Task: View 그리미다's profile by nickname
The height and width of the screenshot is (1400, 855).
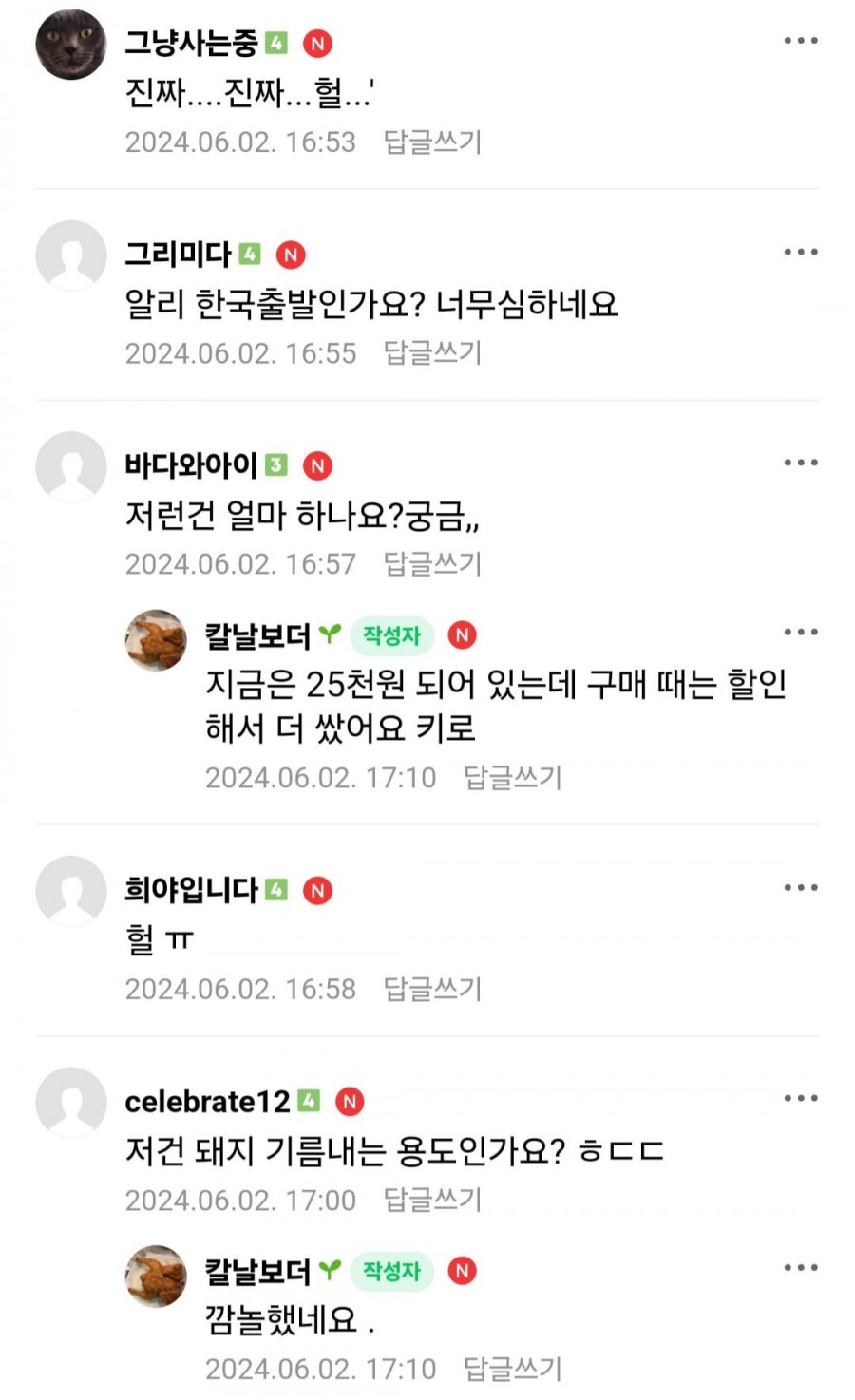Action: (x=179, y=254)
